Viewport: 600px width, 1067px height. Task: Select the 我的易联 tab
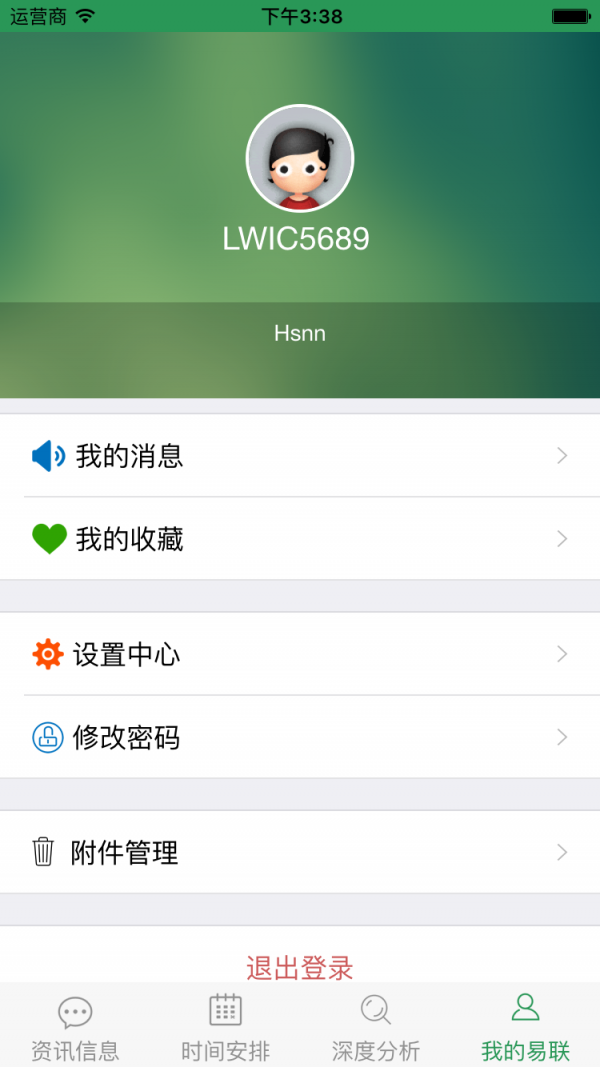525,1025
